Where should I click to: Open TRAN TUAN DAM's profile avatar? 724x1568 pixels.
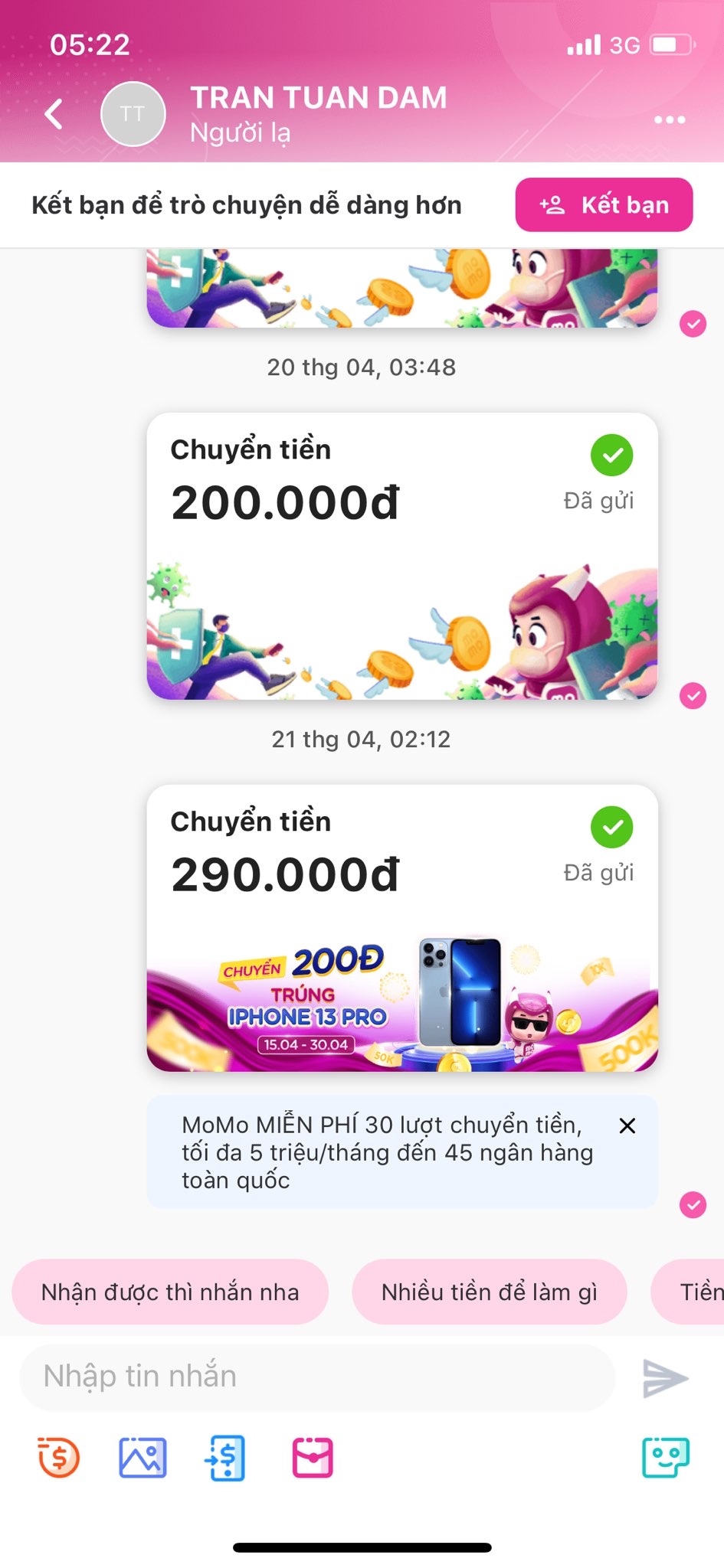pos(133,114)
